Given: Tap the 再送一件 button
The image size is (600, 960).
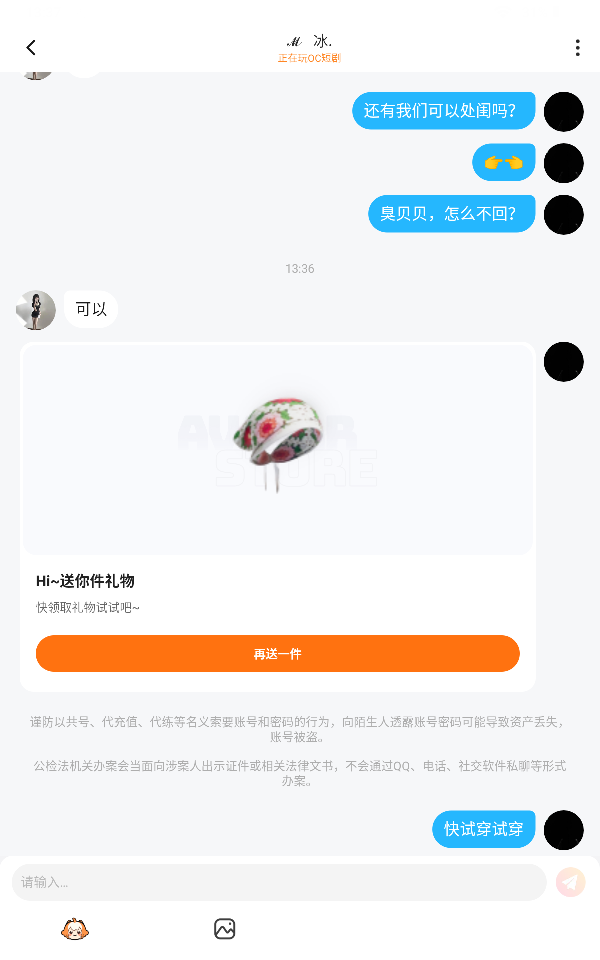Looking at the screenshot, I should (x=278, y=654).
